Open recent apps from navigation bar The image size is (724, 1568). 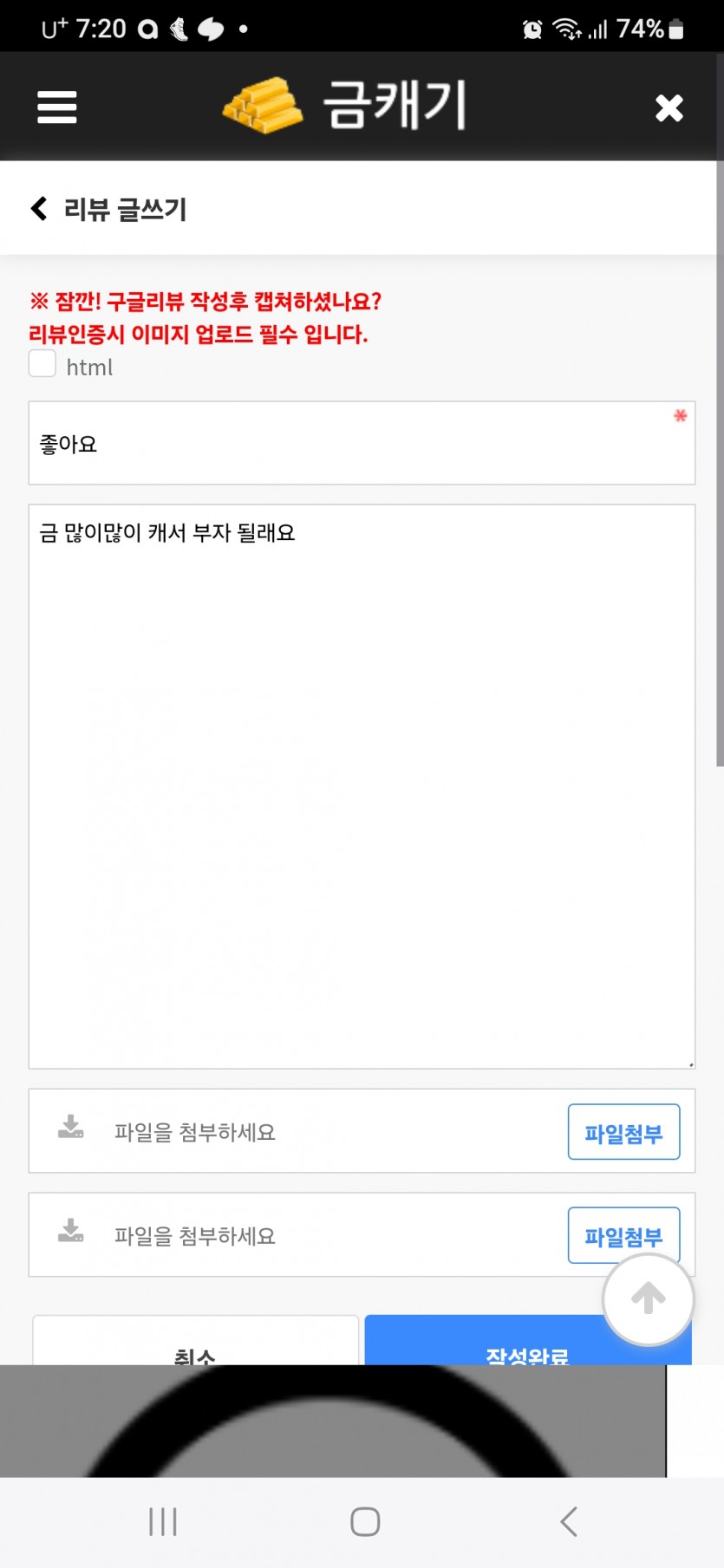(163, 1521)
